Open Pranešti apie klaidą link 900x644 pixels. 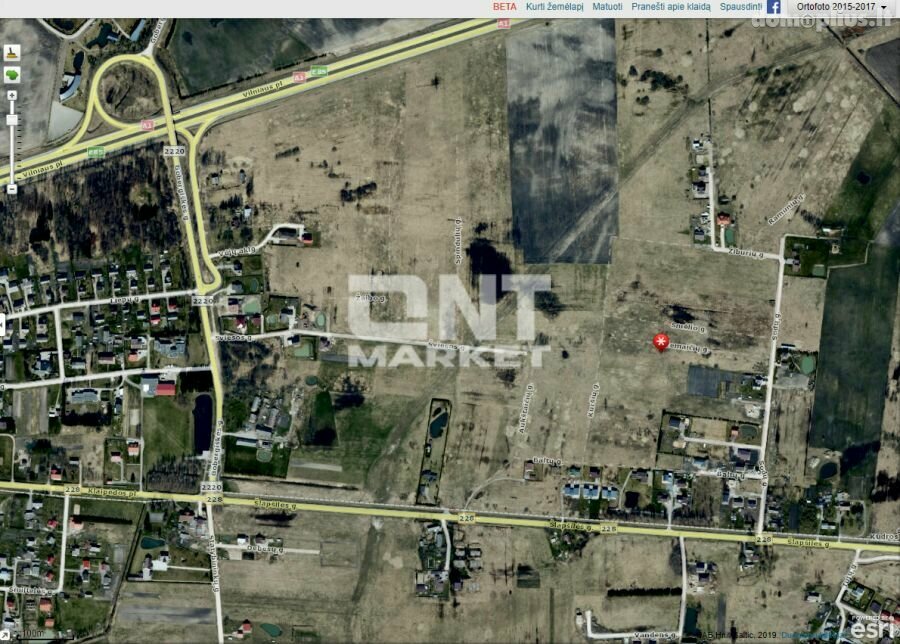click(x=671, y=6)
